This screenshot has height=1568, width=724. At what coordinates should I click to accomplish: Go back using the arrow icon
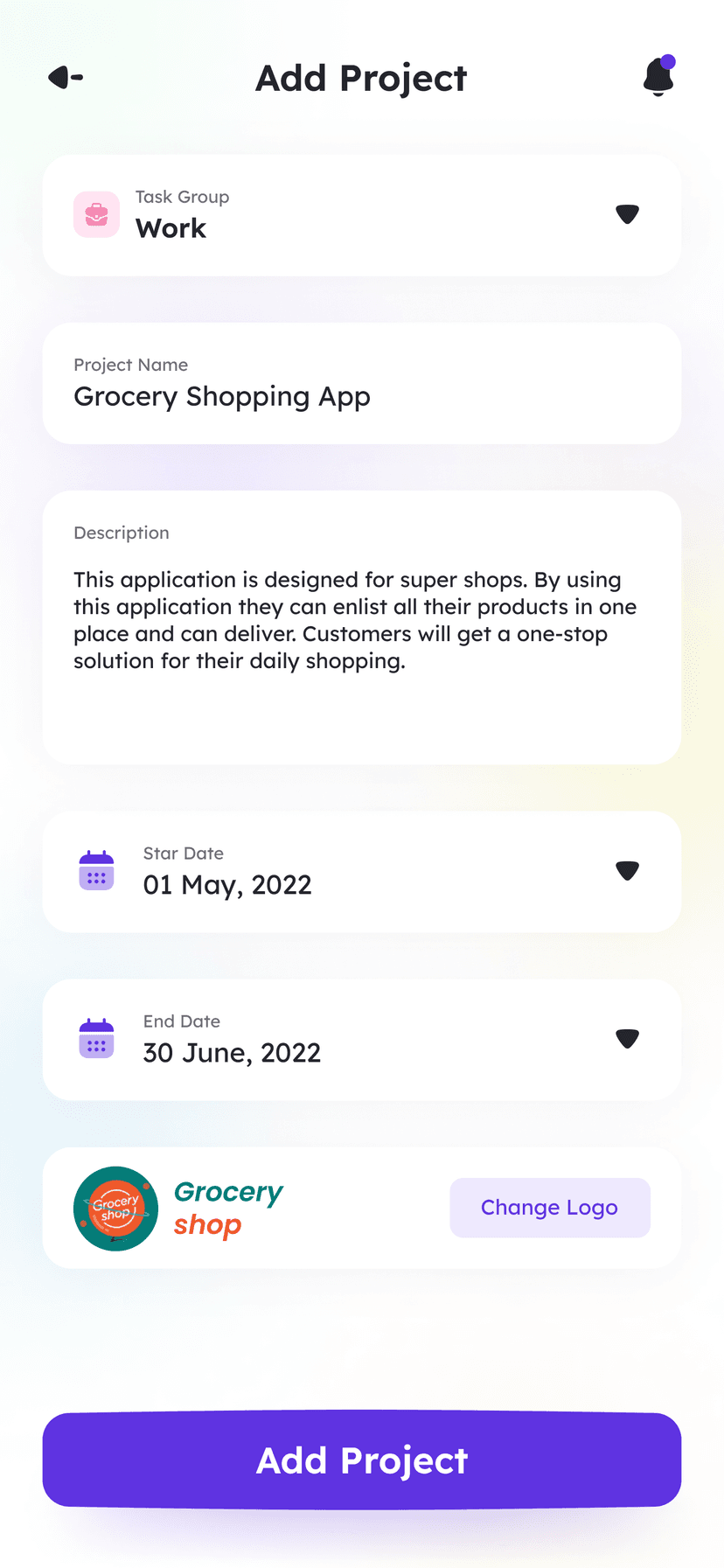[x=66, y=78]
